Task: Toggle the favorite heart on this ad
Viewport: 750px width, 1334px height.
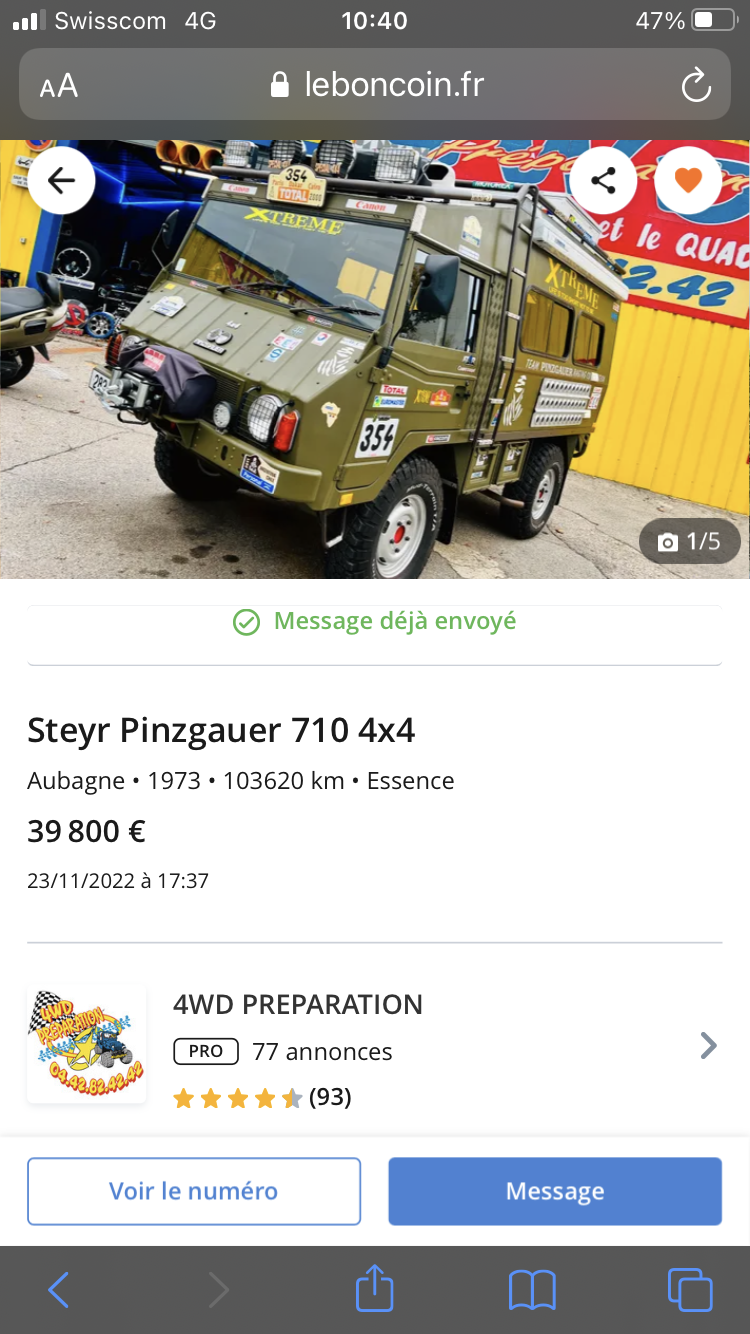Action: (688, 180)
